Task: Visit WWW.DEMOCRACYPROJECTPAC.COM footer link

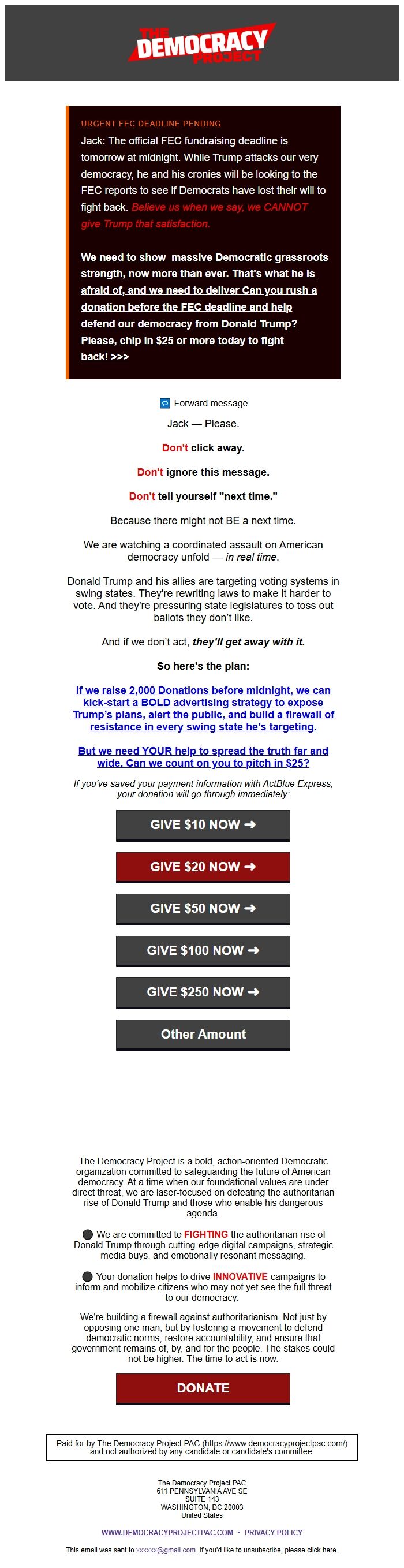Action: coord(167,1533)
